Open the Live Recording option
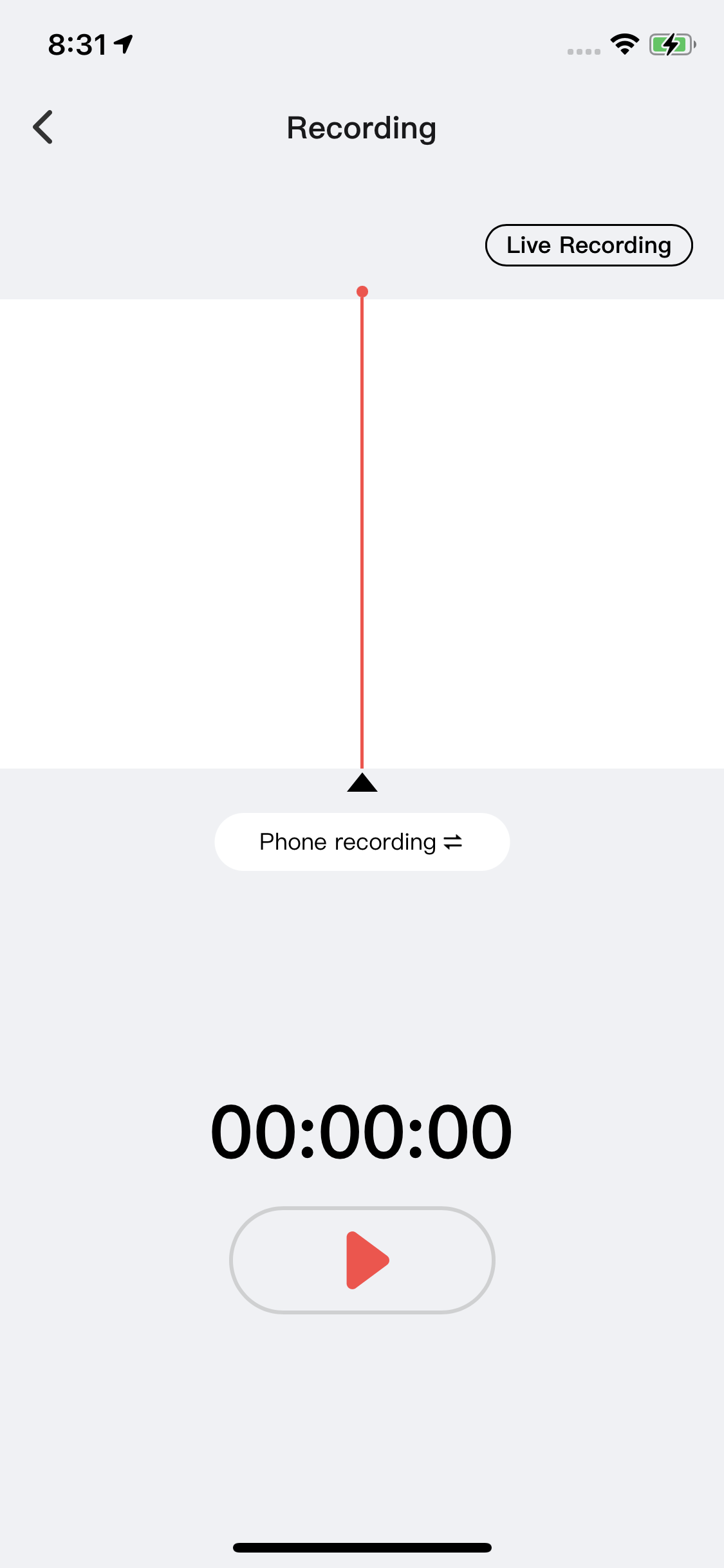Image resolution: width=724 pixels, height=1568 pixels. coord(588,245)
